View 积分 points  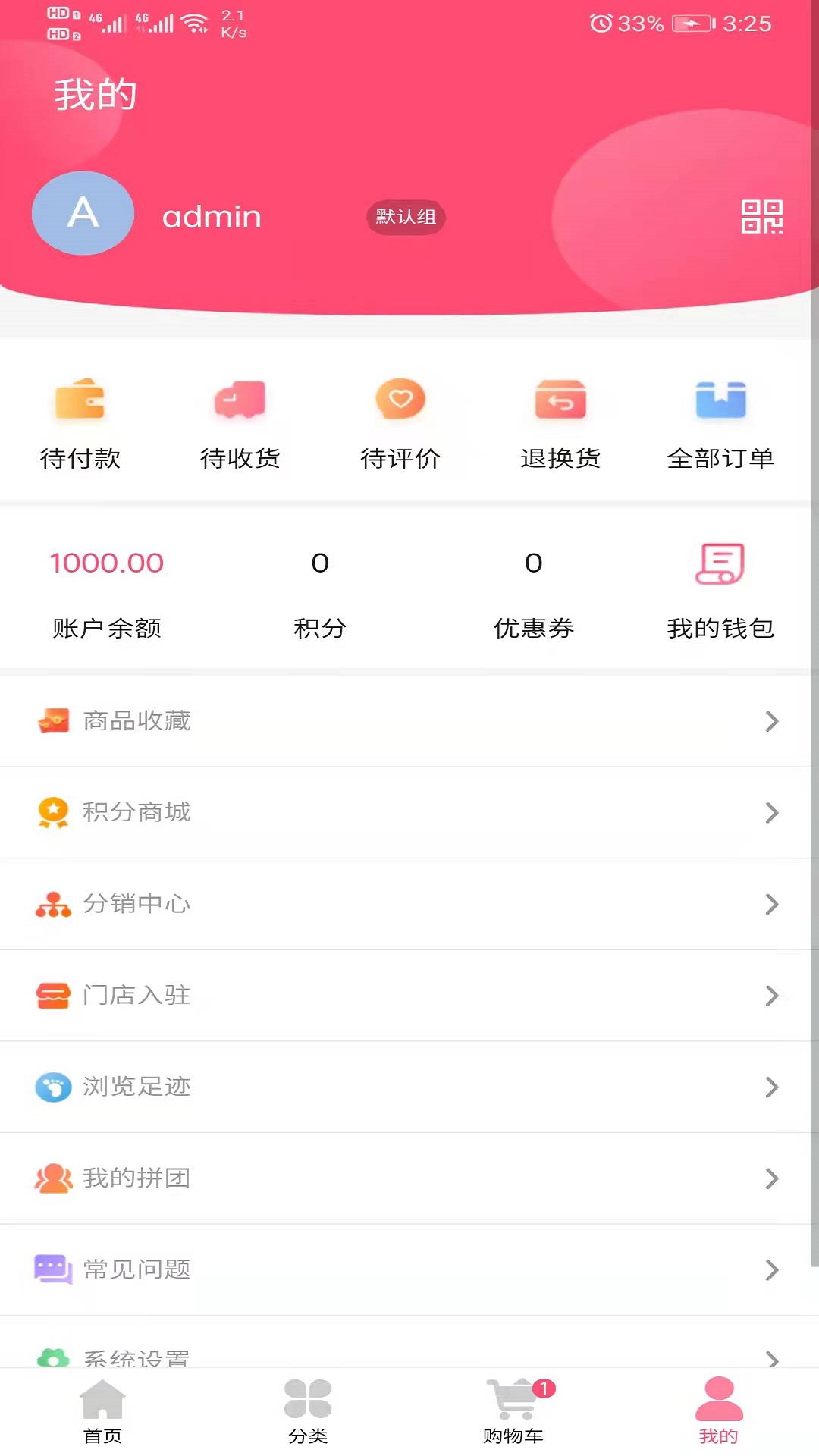coord(320,594)
